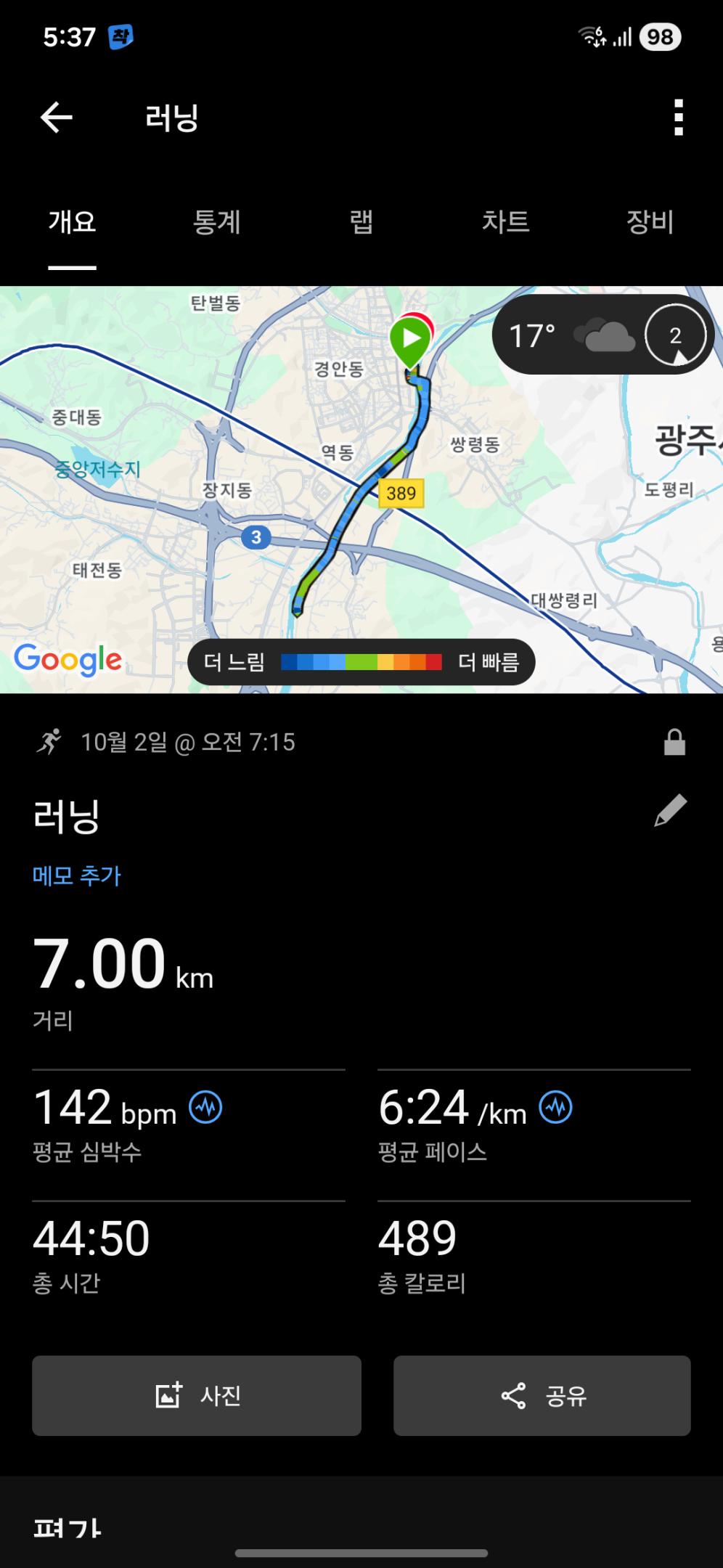
Task: Switch to the 장비 tab
Action: click(650, 222)
